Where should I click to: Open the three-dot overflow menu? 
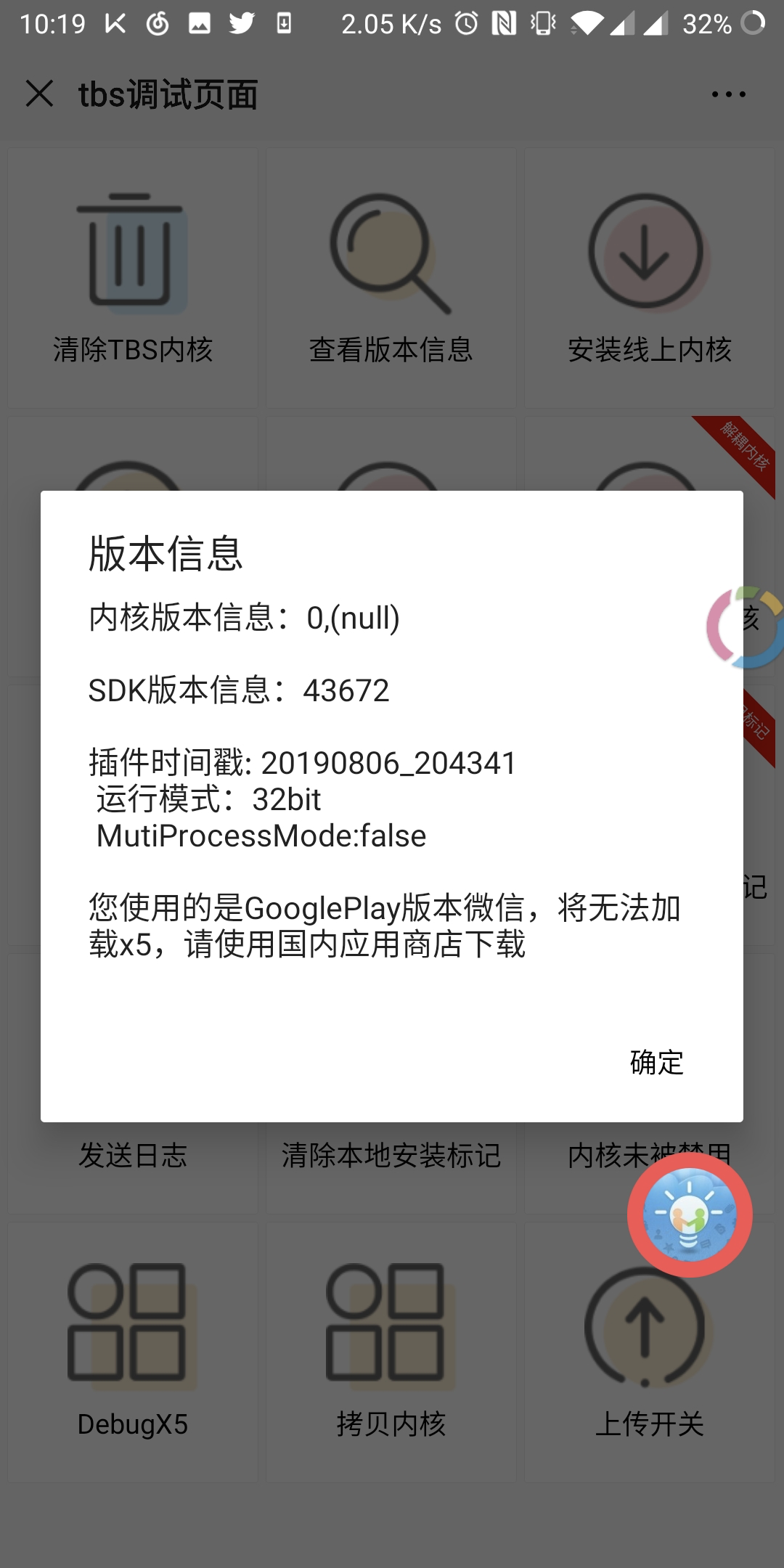tap(728, 94)
